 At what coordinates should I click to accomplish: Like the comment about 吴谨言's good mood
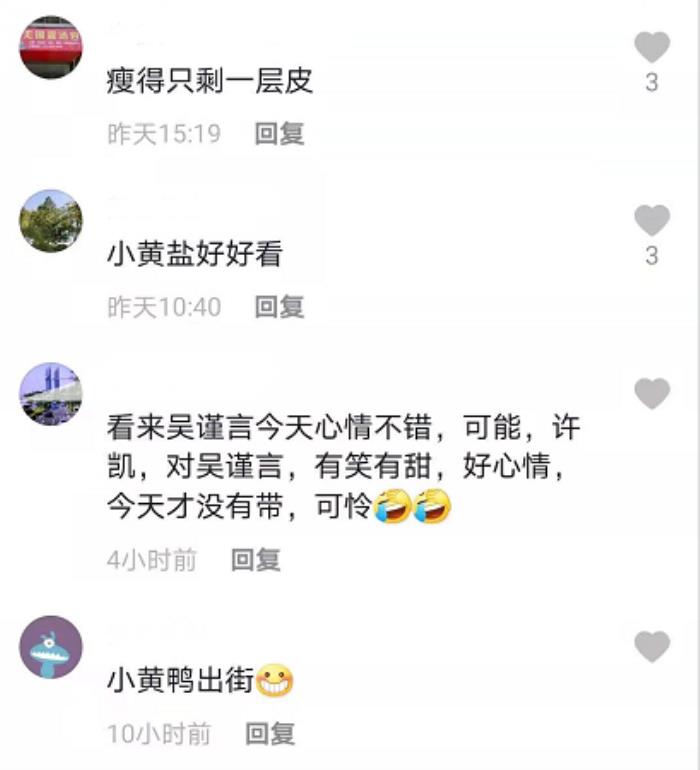652,394
